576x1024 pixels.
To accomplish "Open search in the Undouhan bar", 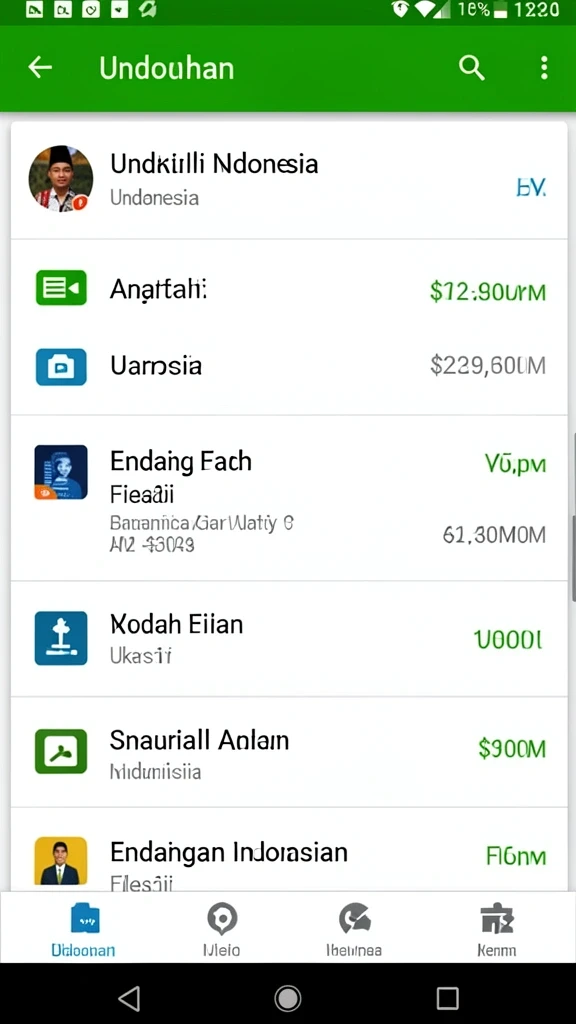I will (471, 67).
